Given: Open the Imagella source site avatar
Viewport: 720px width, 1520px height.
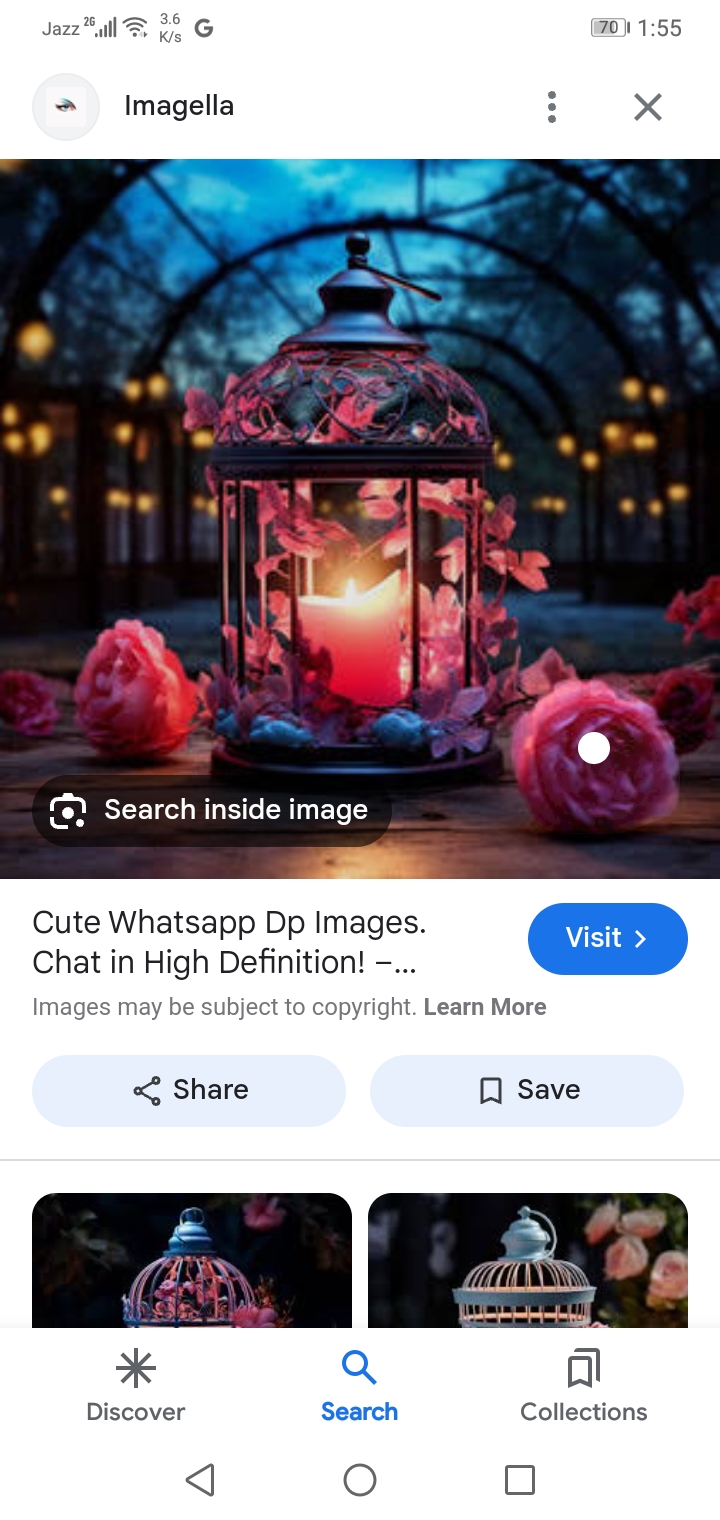Looking at the screenshot, I should (x=66, y=107).
